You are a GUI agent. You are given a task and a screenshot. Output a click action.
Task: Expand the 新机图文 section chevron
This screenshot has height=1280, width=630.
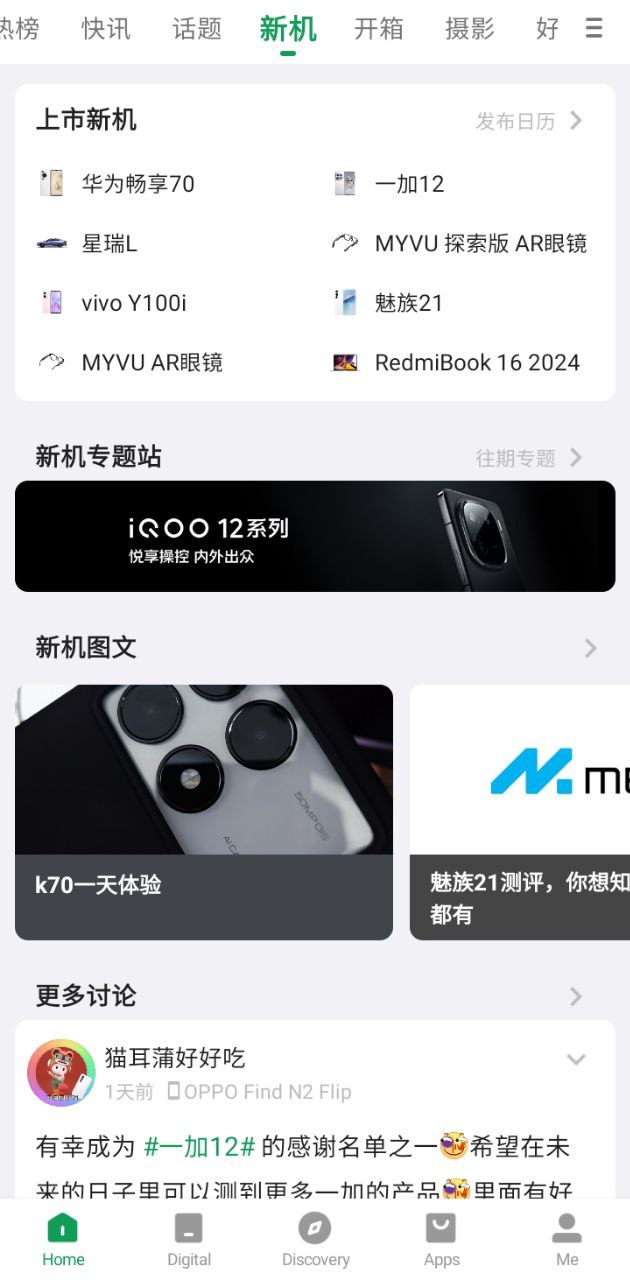click(590, 648)
